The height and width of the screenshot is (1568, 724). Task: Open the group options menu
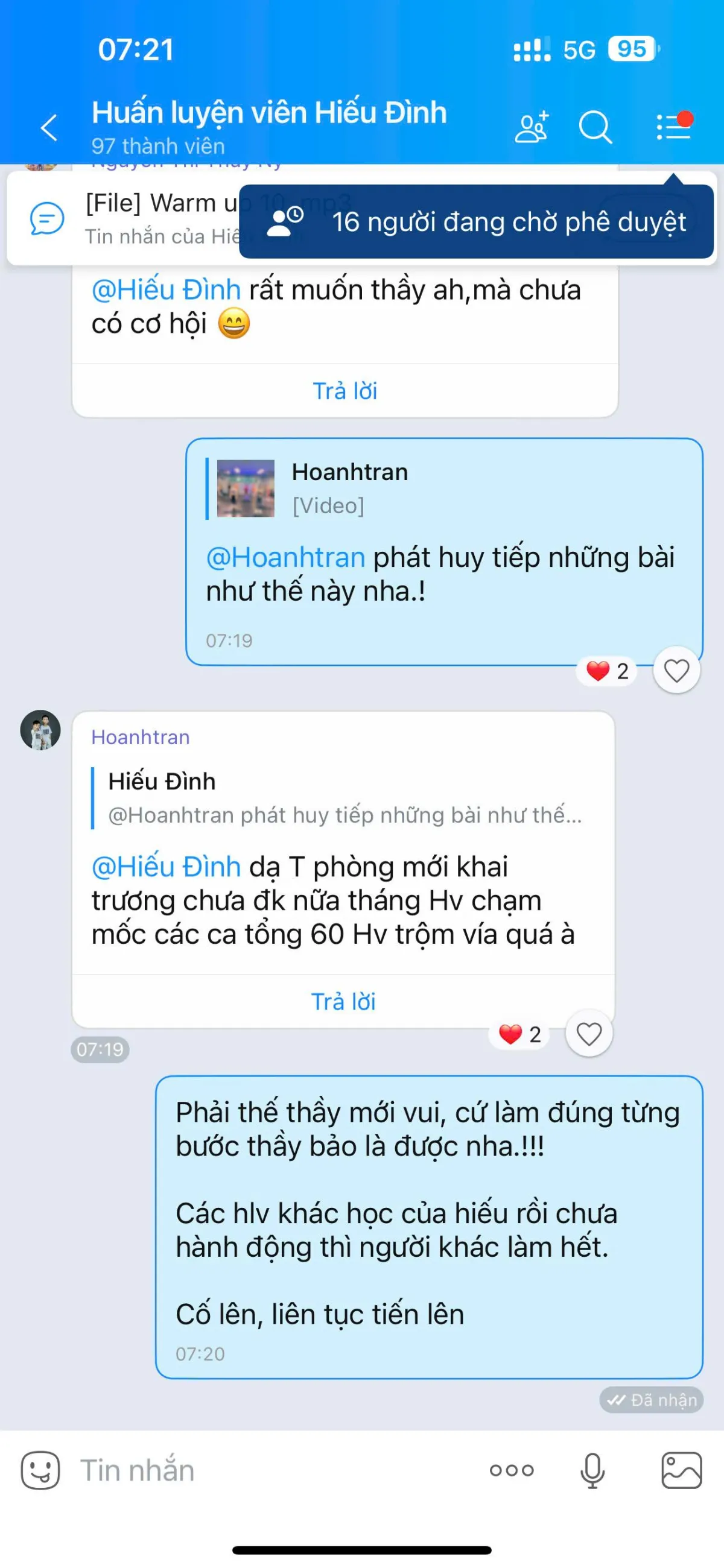coord(674,126)
